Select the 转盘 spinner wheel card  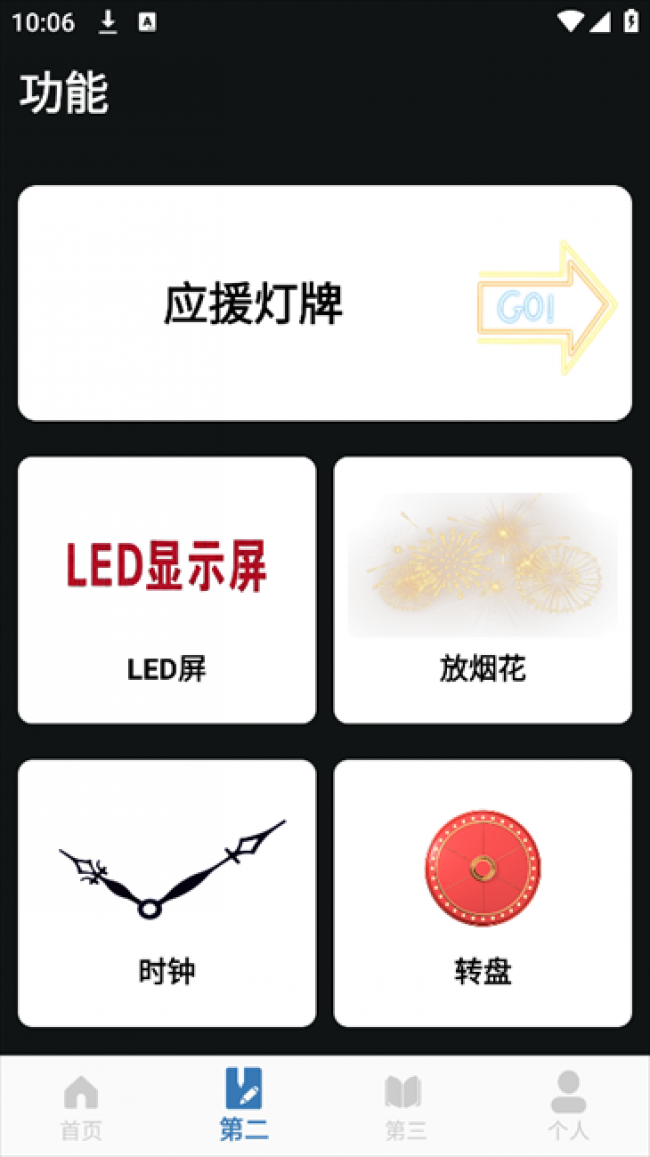[482, 892]
